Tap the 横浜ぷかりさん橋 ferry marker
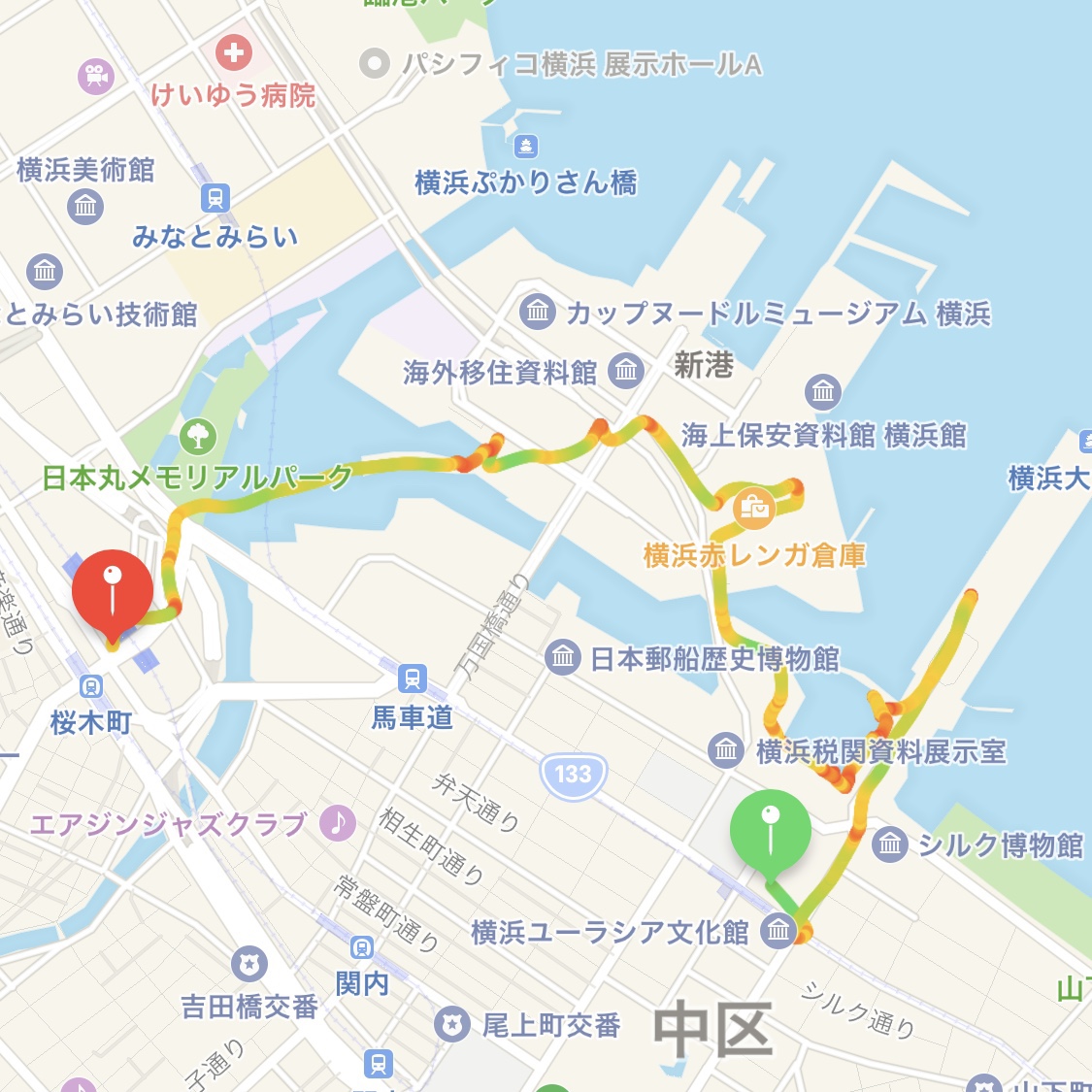 pos(525,147)
